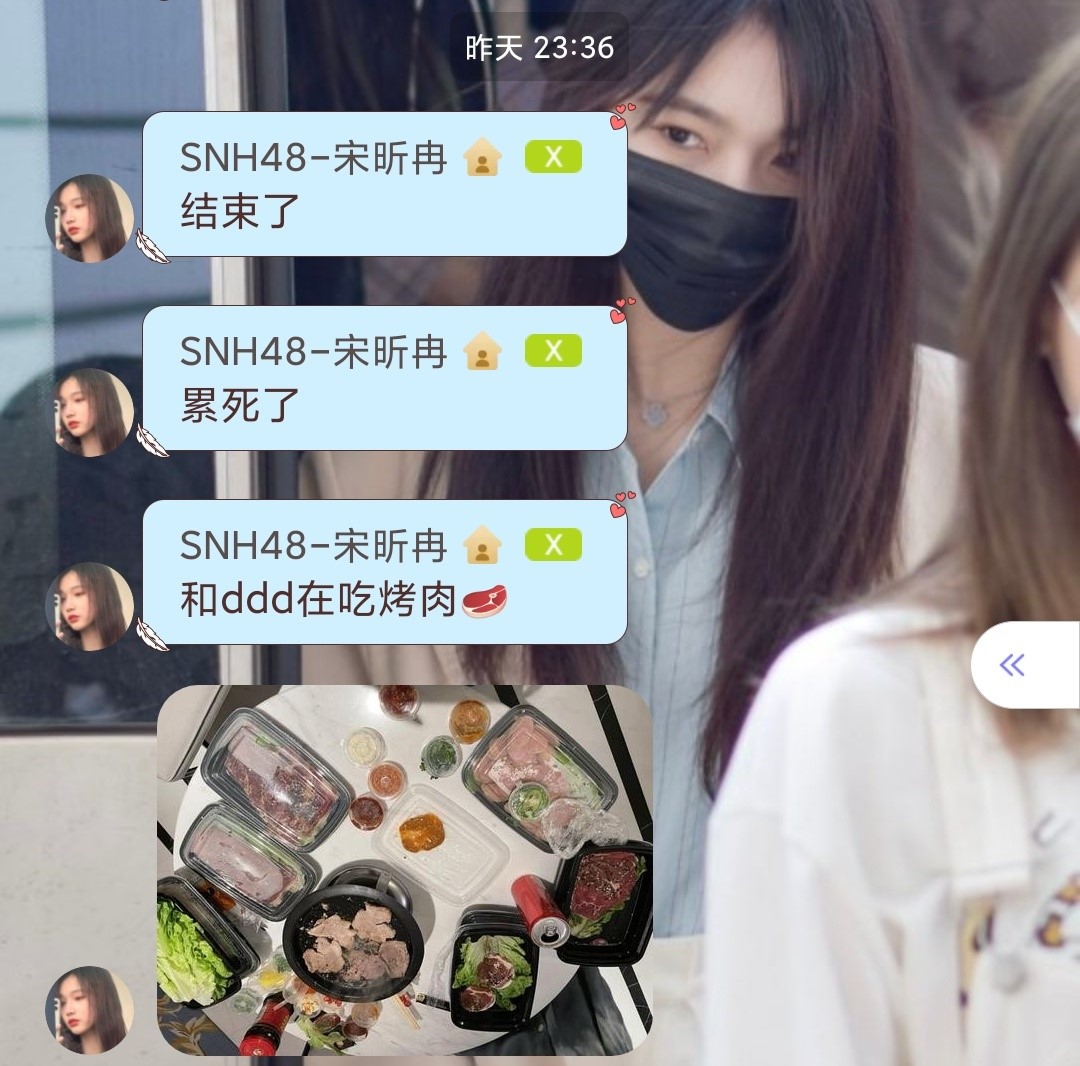Tap the 累死了 message bubble

click(x=385, y=378)
